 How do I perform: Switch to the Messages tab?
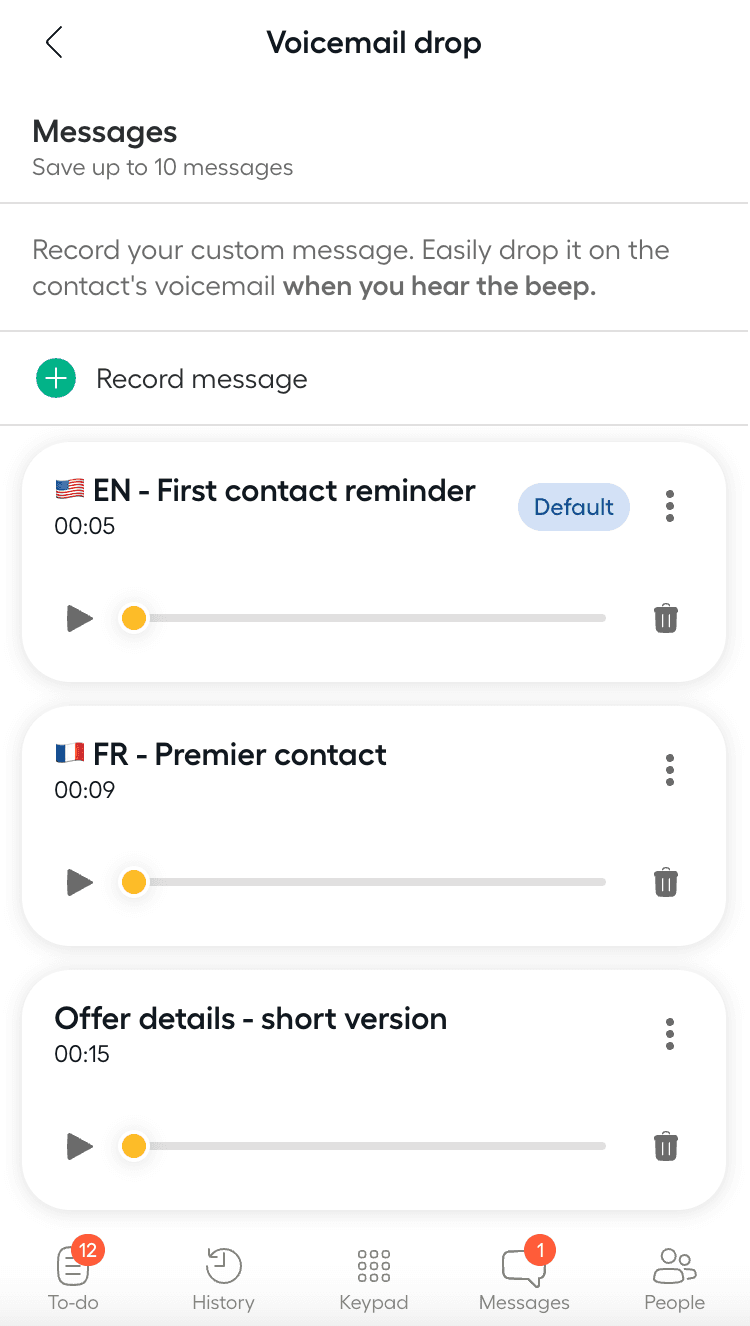click(x=524, y=1278)
